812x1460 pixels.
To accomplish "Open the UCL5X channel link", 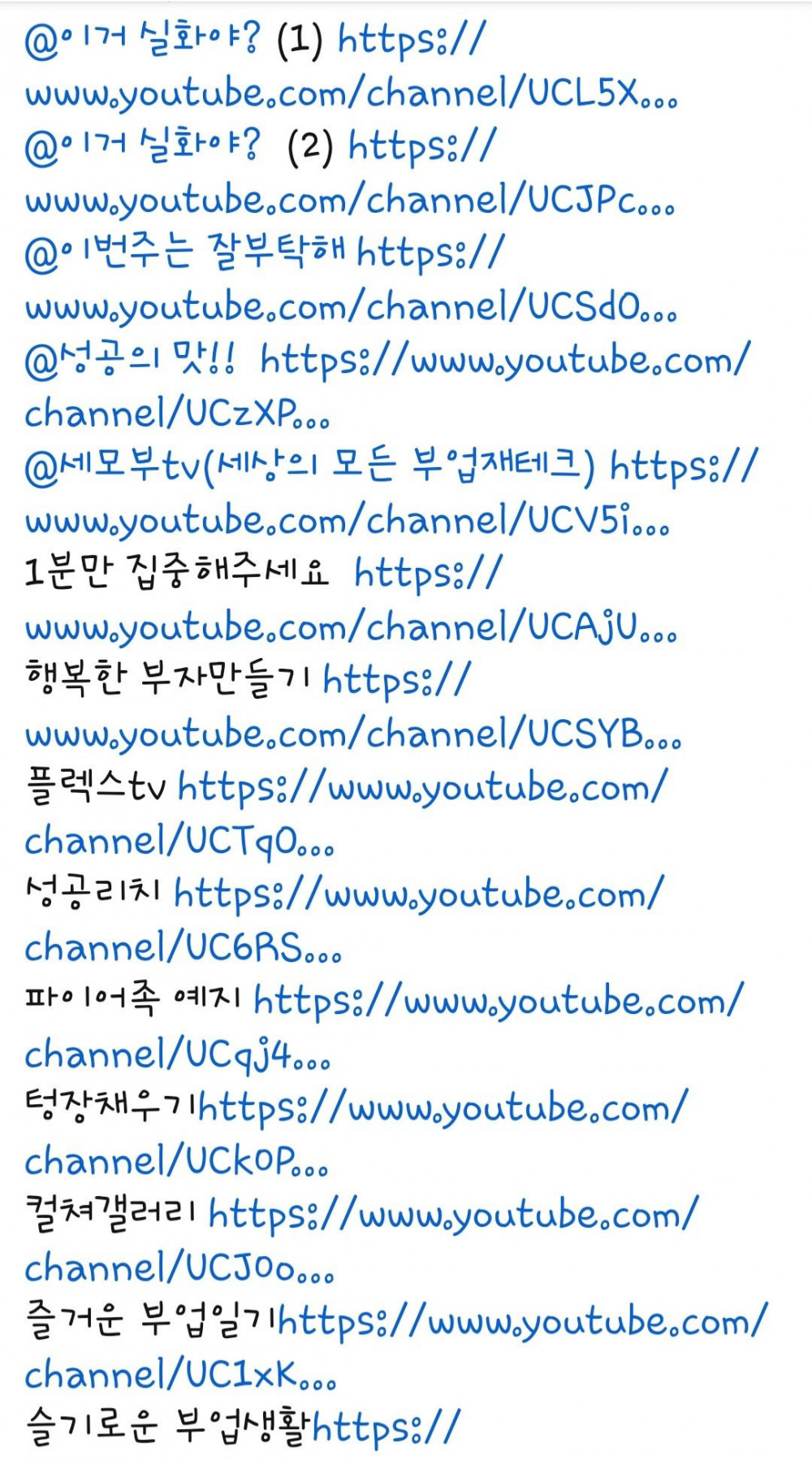I will point(349,94).
